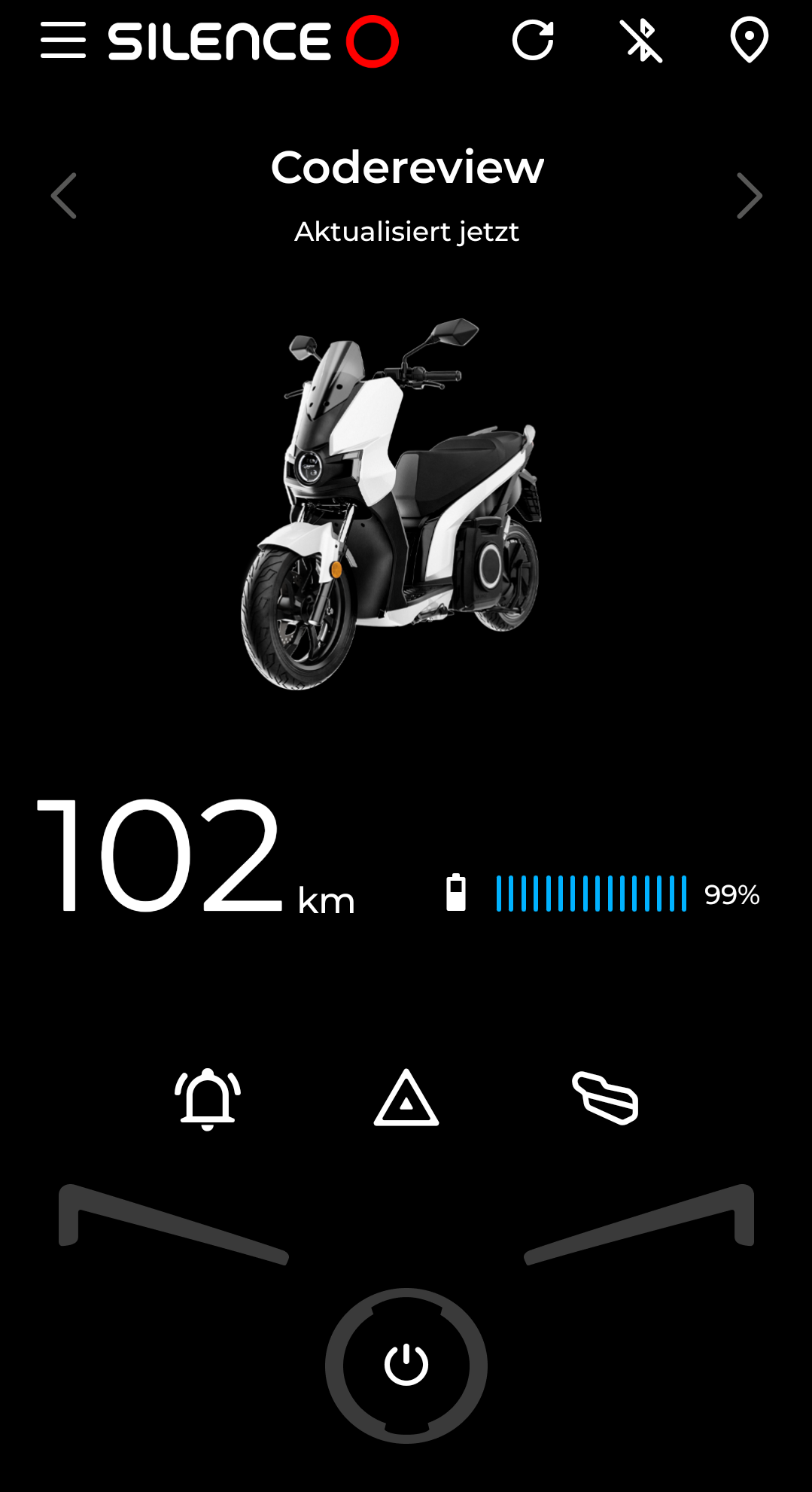This screenshot has width=812, height=1492.
Task: Open the scooter seat
Action: coord(605,1098)
